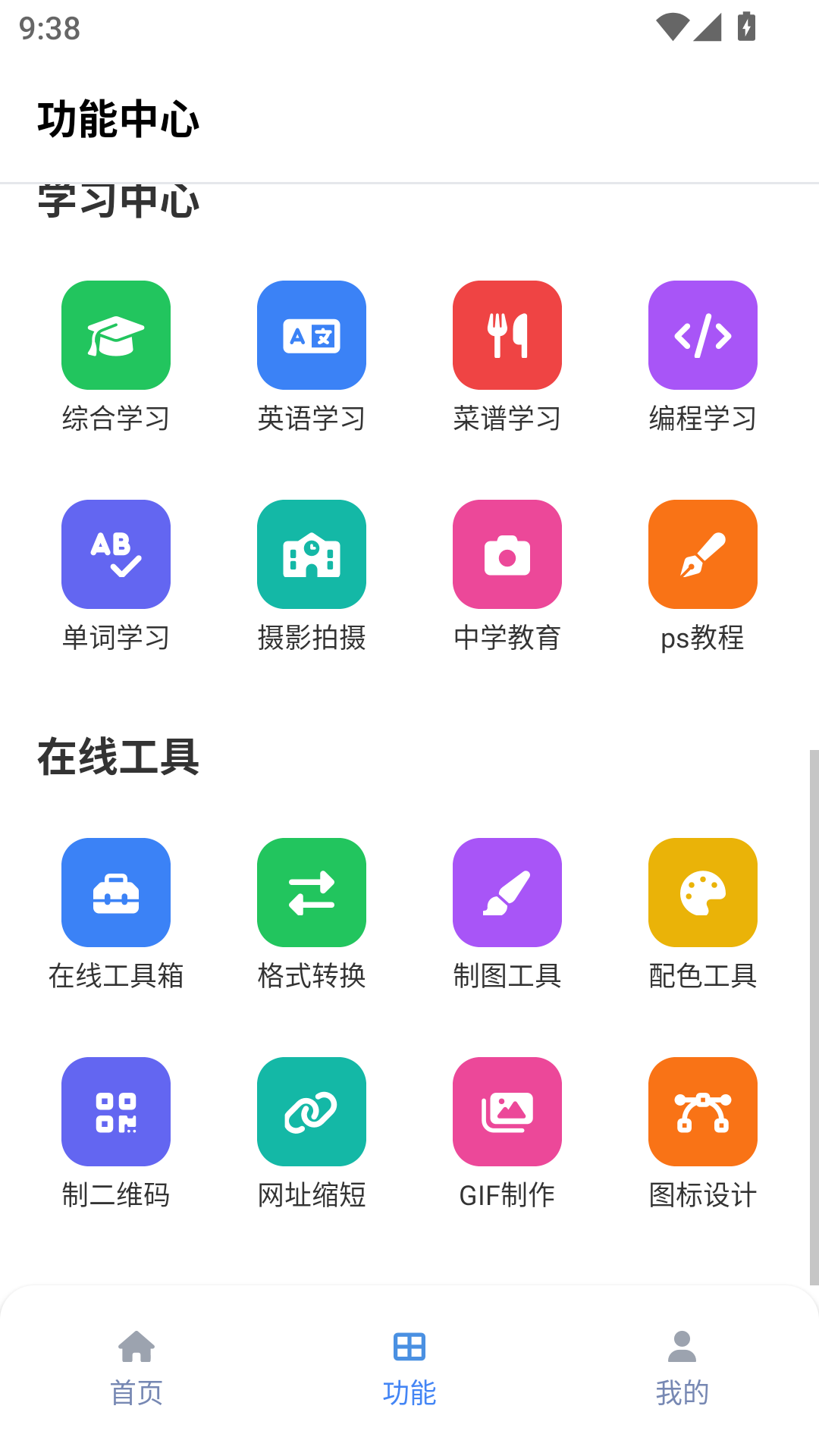Image resolution: width=819 pixels, height=1456 pixels.
Task: Tap the 学习中心 section header
Action: pyautogui.click(x=119, y=199)
